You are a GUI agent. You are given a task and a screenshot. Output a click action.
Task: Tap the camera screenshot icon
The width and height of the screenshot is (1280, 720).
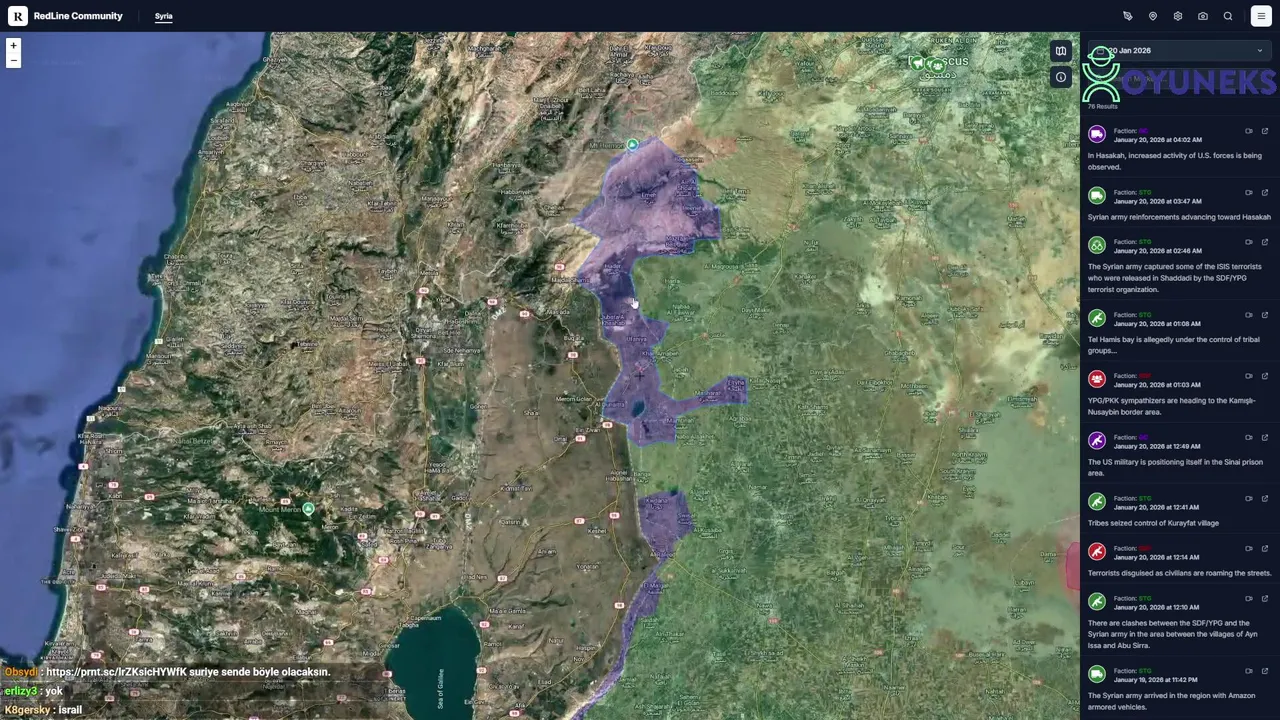coord(1203,16)
